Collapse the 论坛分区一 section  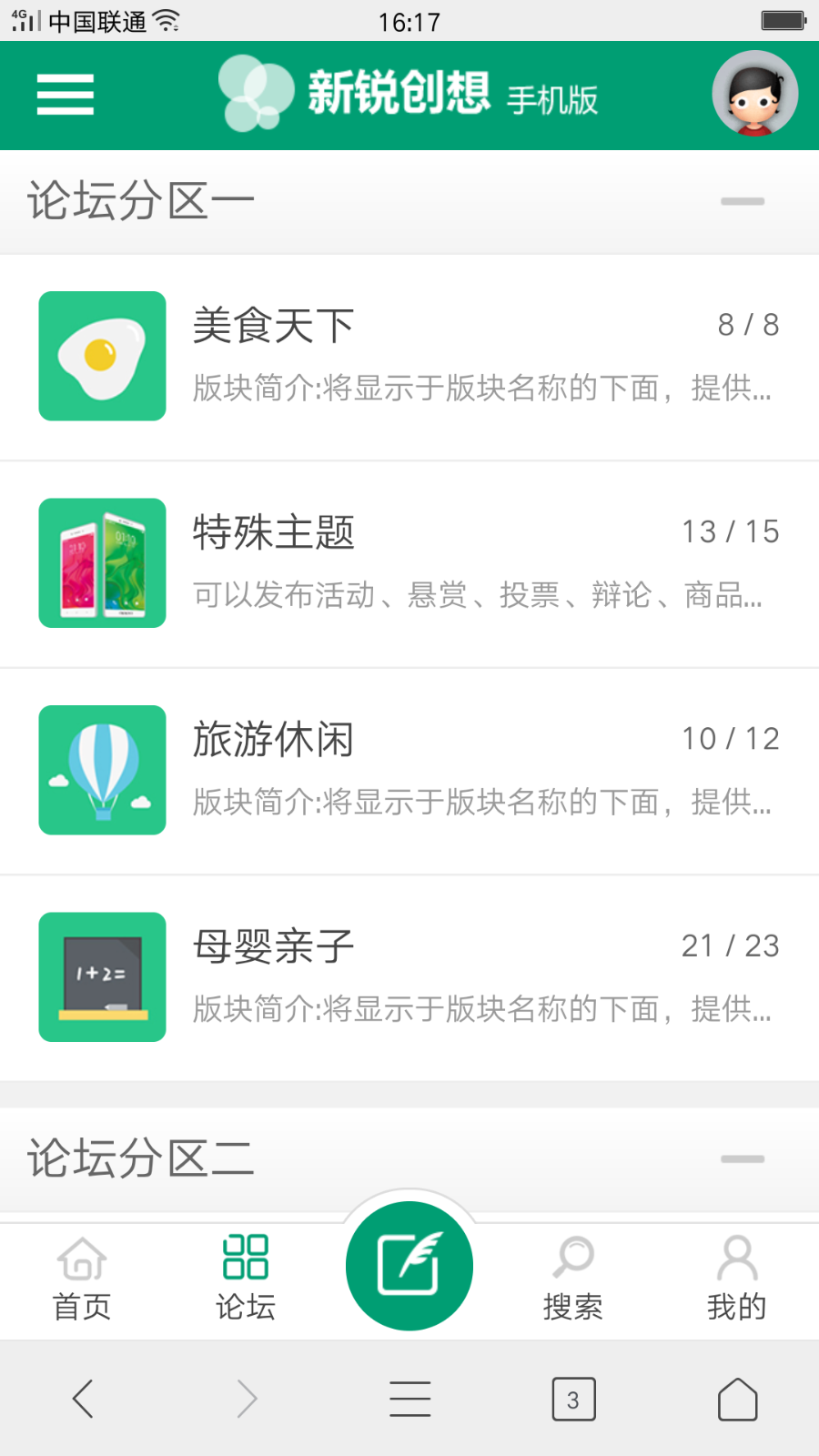pos(743,201)
